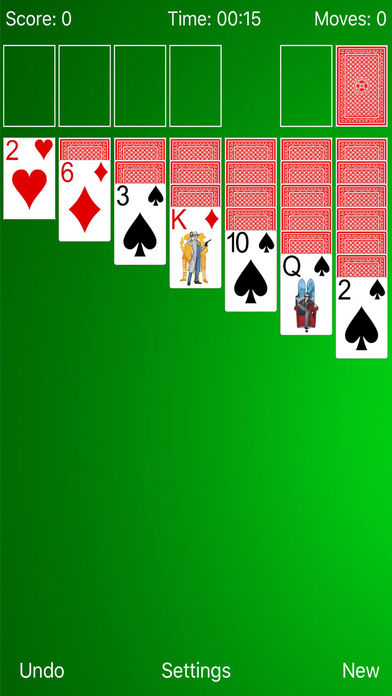Tap the 2 of spades card
The height and width of the screenshot is (696, 392).
[362, 317]
